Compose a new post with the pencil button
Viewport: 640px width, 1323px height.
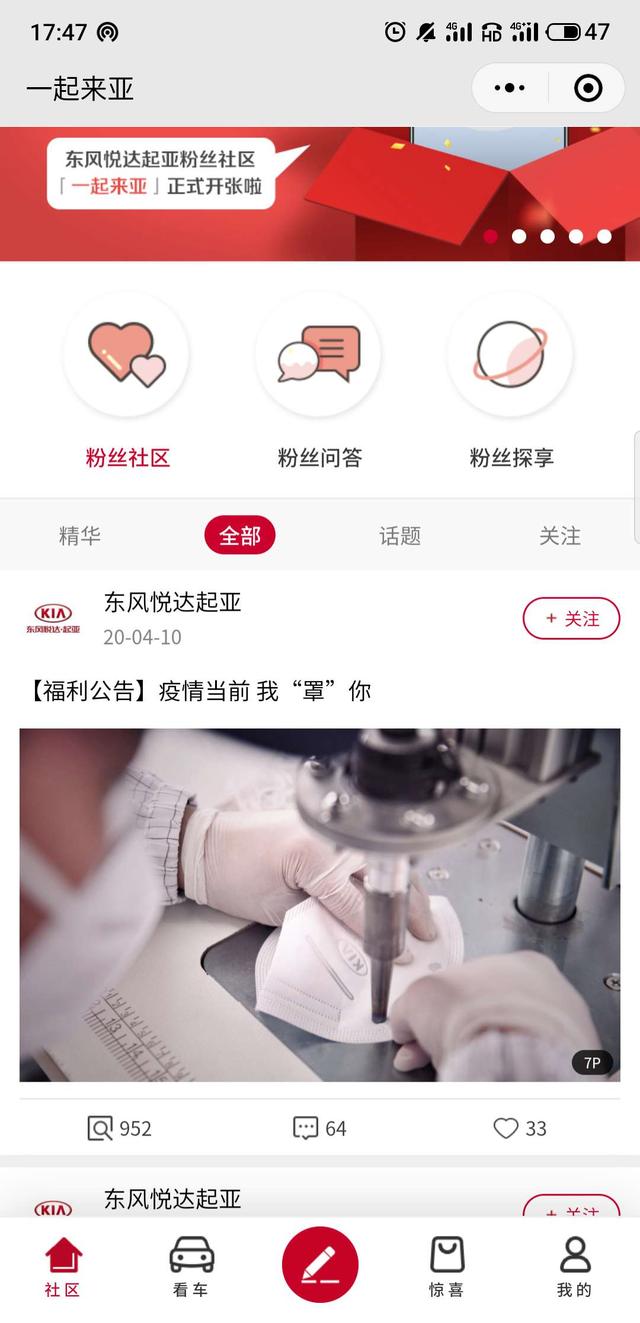pos(320,1264)
